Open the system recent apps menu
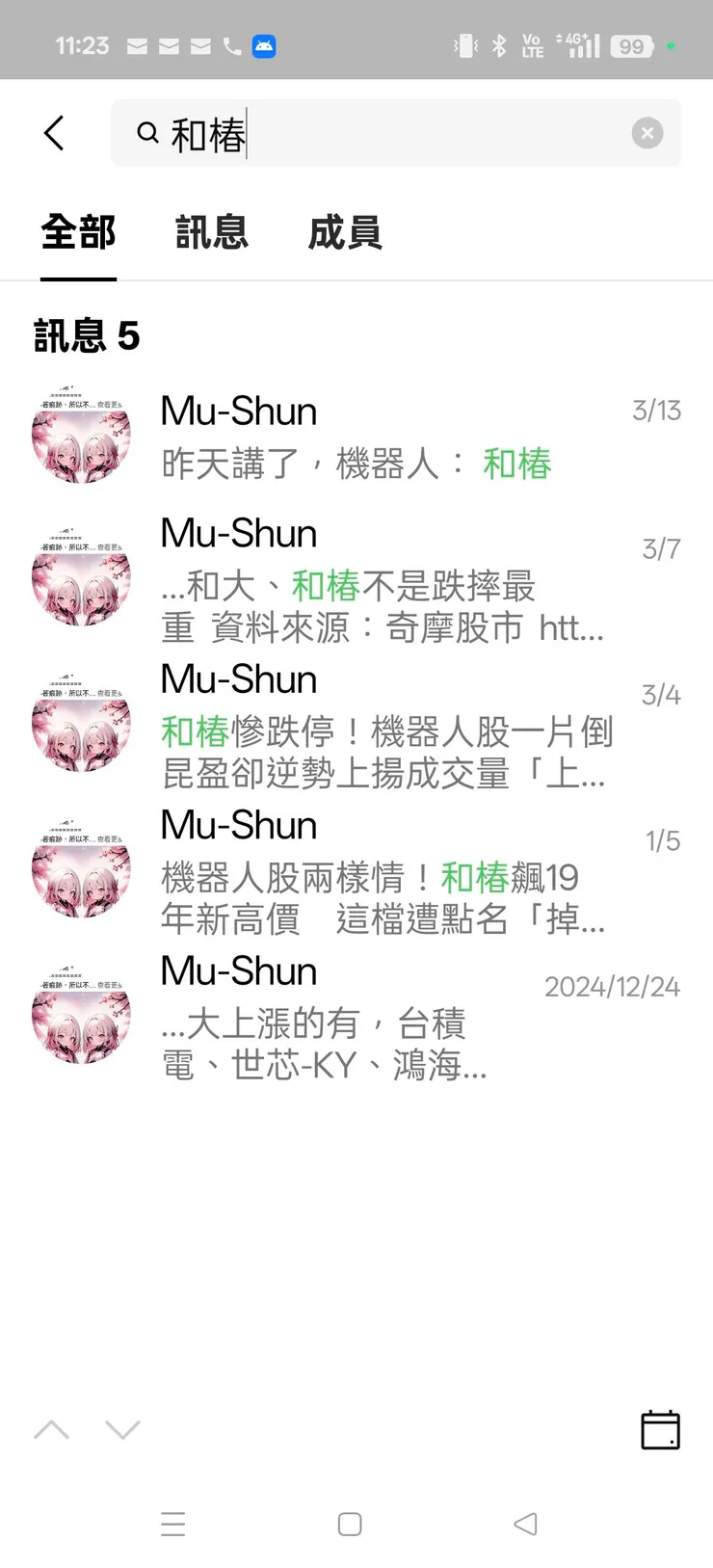Screen dimensions: 713x1568 (173, 1524)
